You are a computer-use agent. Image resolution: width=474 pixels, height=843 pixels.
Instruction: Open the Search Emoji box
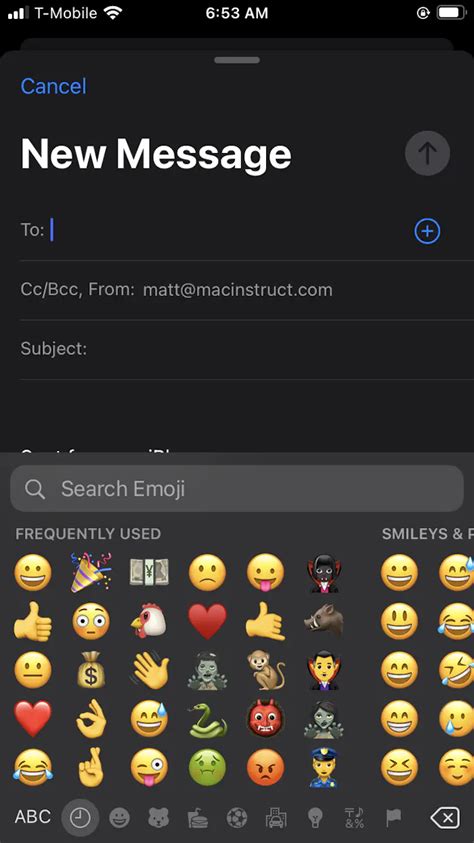pyautogui.click(x=236, y=489)
